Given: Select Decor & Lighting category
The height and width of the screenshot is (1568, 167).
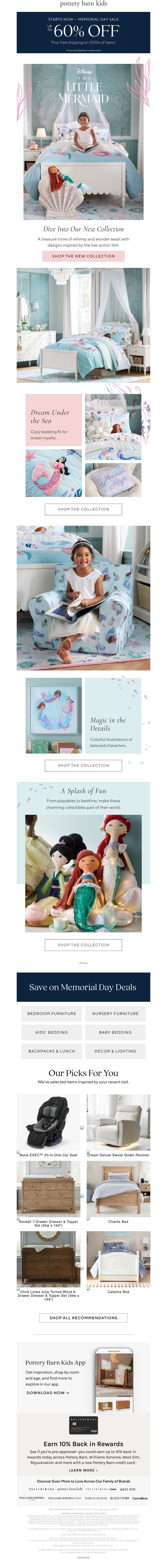Looking at the screenshot, I should (x=115, y=1051).
